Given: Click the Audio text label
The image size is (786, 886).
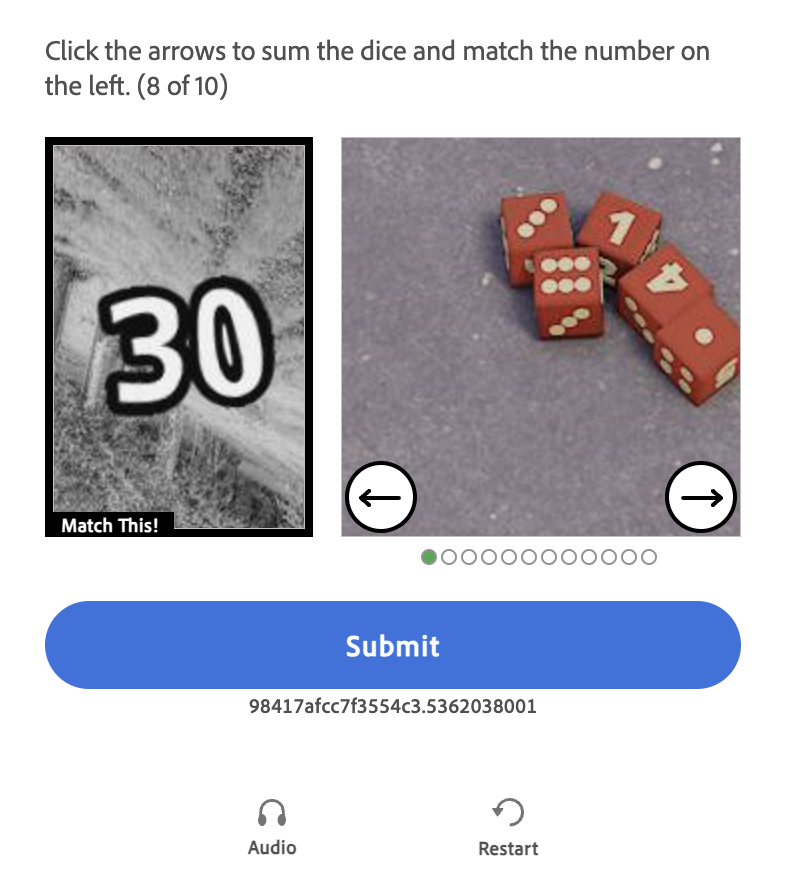Looking at the screenshot, I should pos(272,848).
